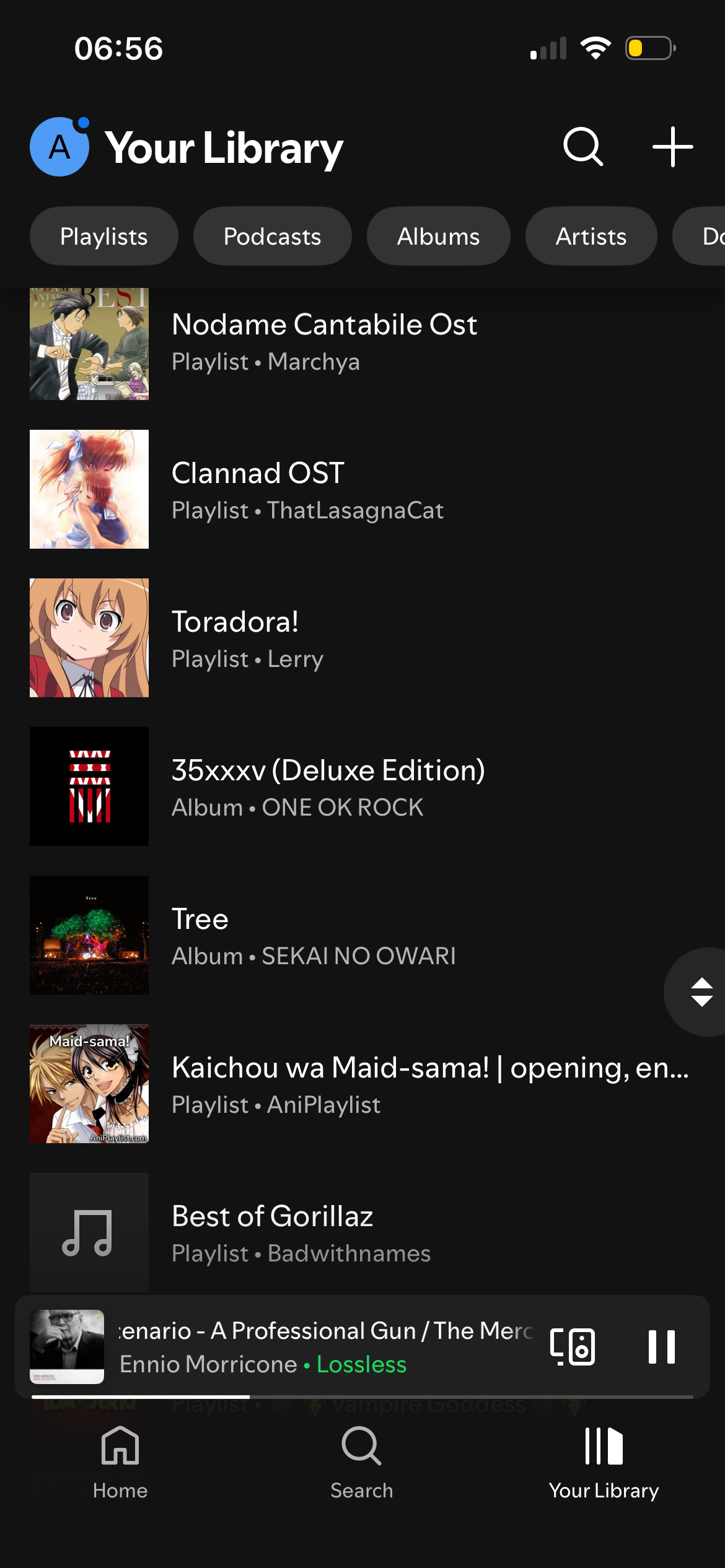
Task: Go to the Home tab
Action: pos(120,1463)
